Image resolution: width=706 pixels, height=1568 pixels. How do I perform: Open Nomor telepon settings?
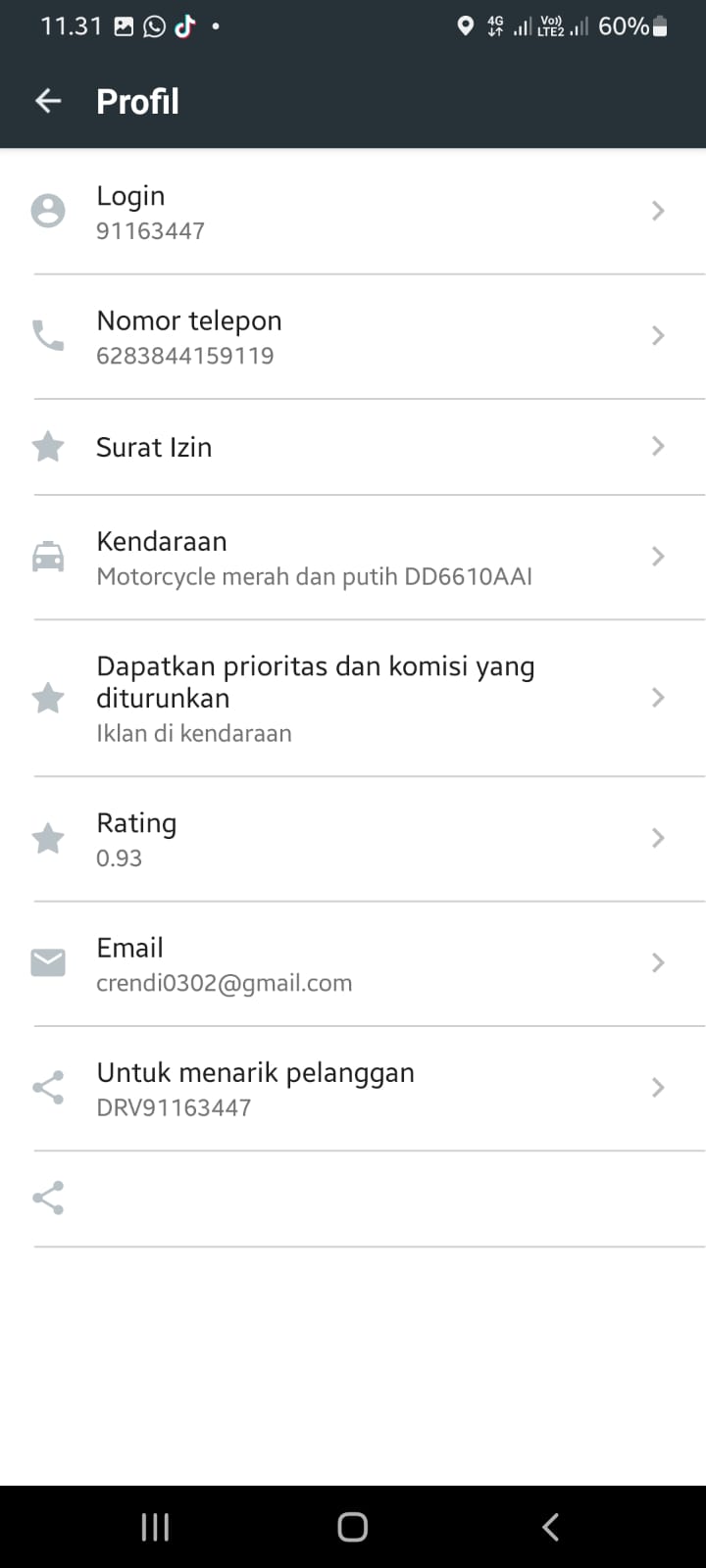(x=353, y=336)
